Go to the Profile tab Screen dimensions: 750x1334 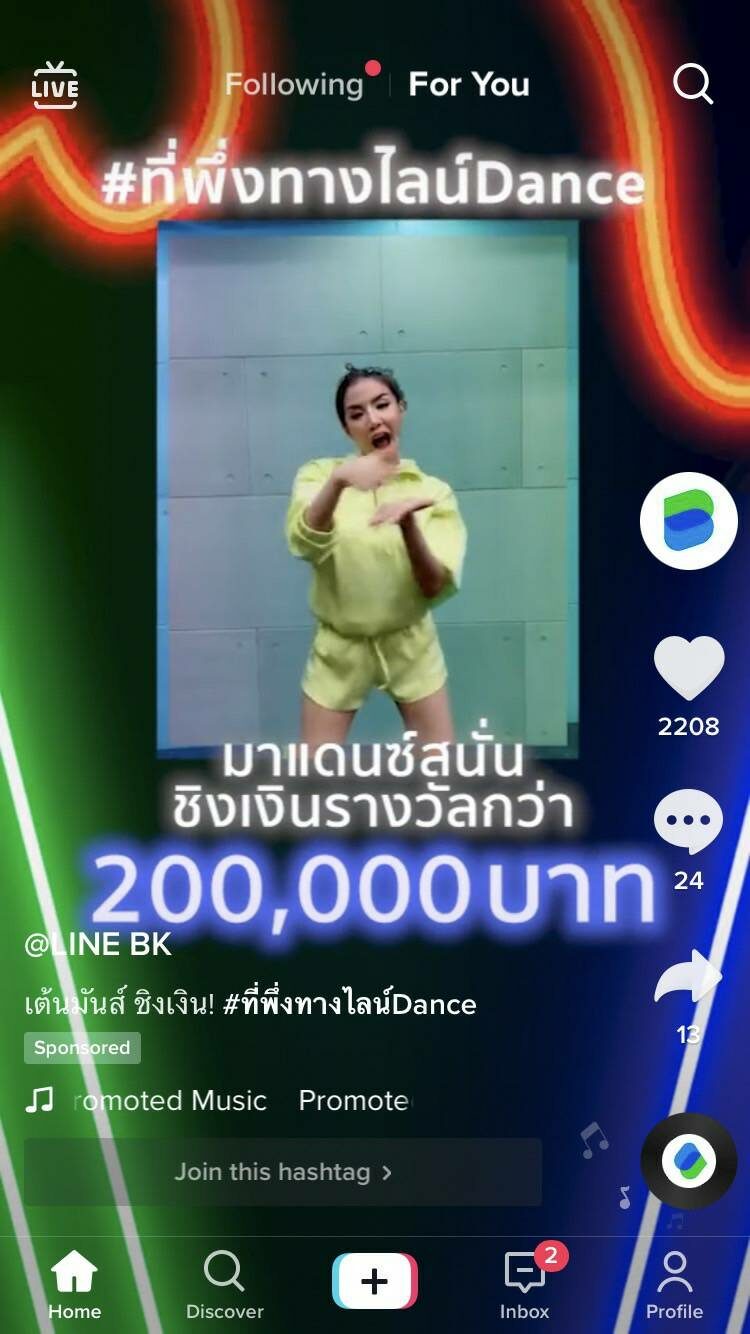[675, 1285]
